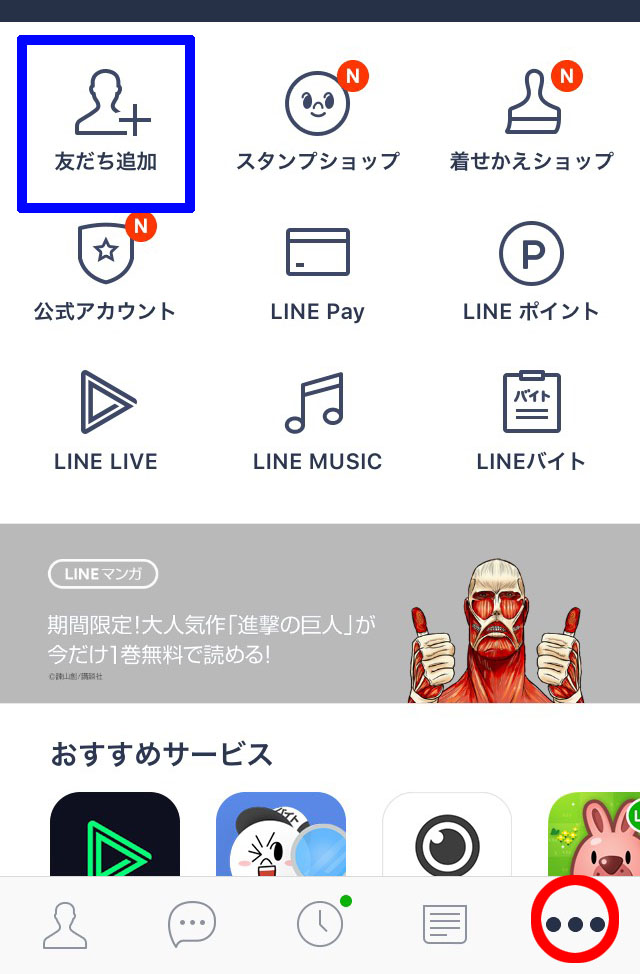The width and height of the screenshot is (640, 974).
Task: Launch LINE LIVE
Action: (x=106, y=420)
